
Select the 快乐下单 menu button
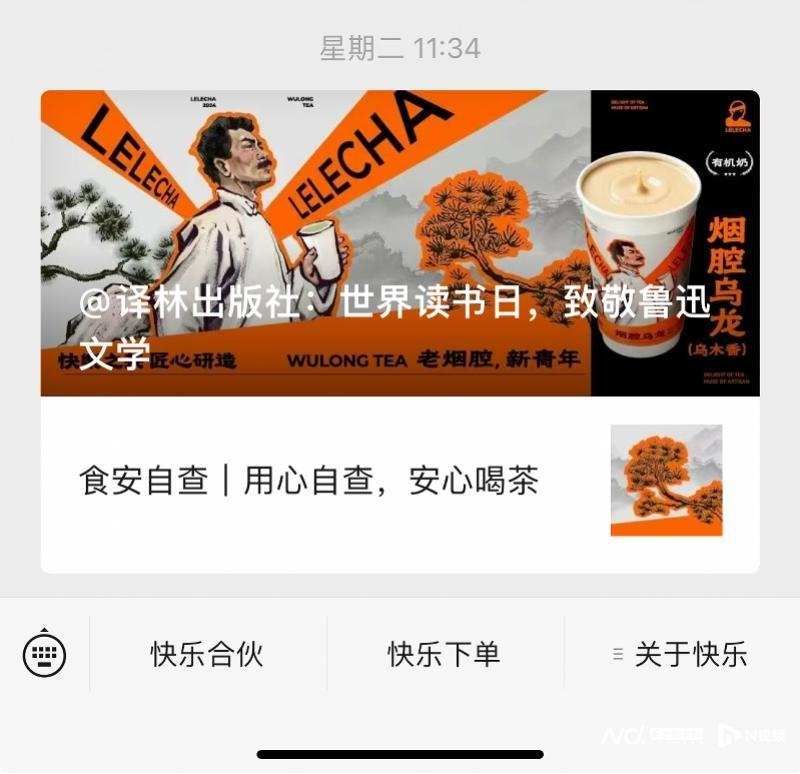(444, 655)
